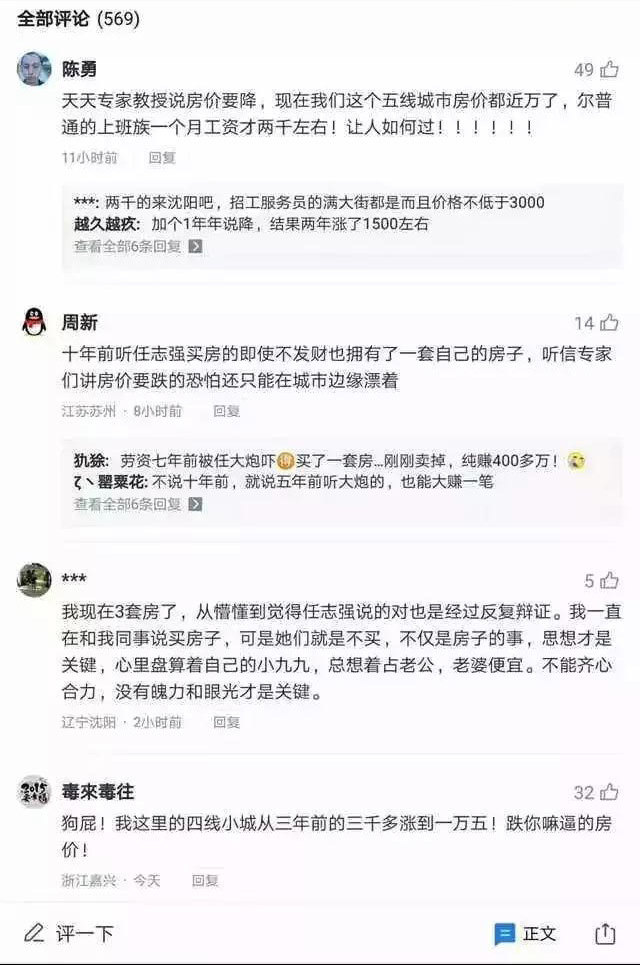Reply to 周新's comment
The width and height of the screenshot is (640, 965).
[226, 411]
